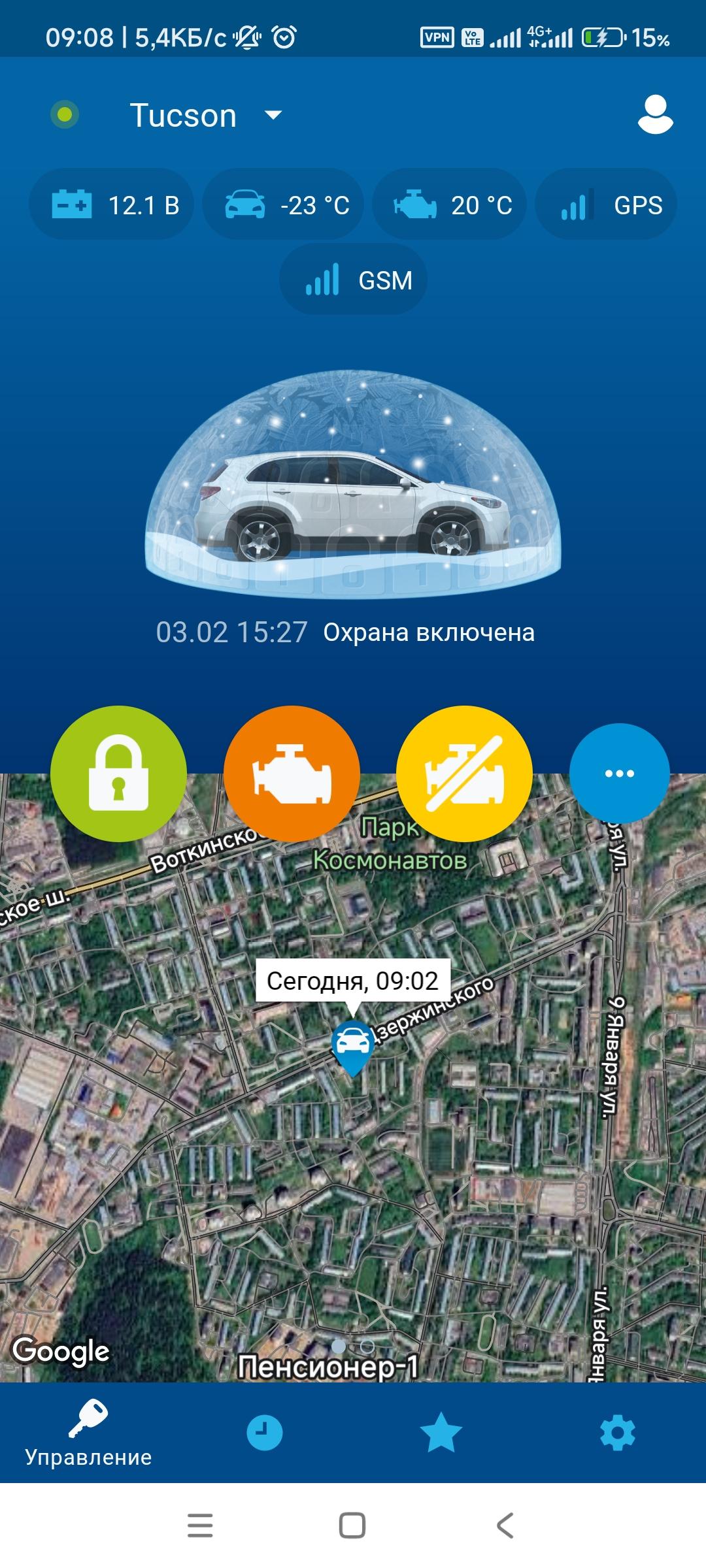The image size is (706, 1568).
Task: Tap the GPS signal chip
Action: click(606, 205)
